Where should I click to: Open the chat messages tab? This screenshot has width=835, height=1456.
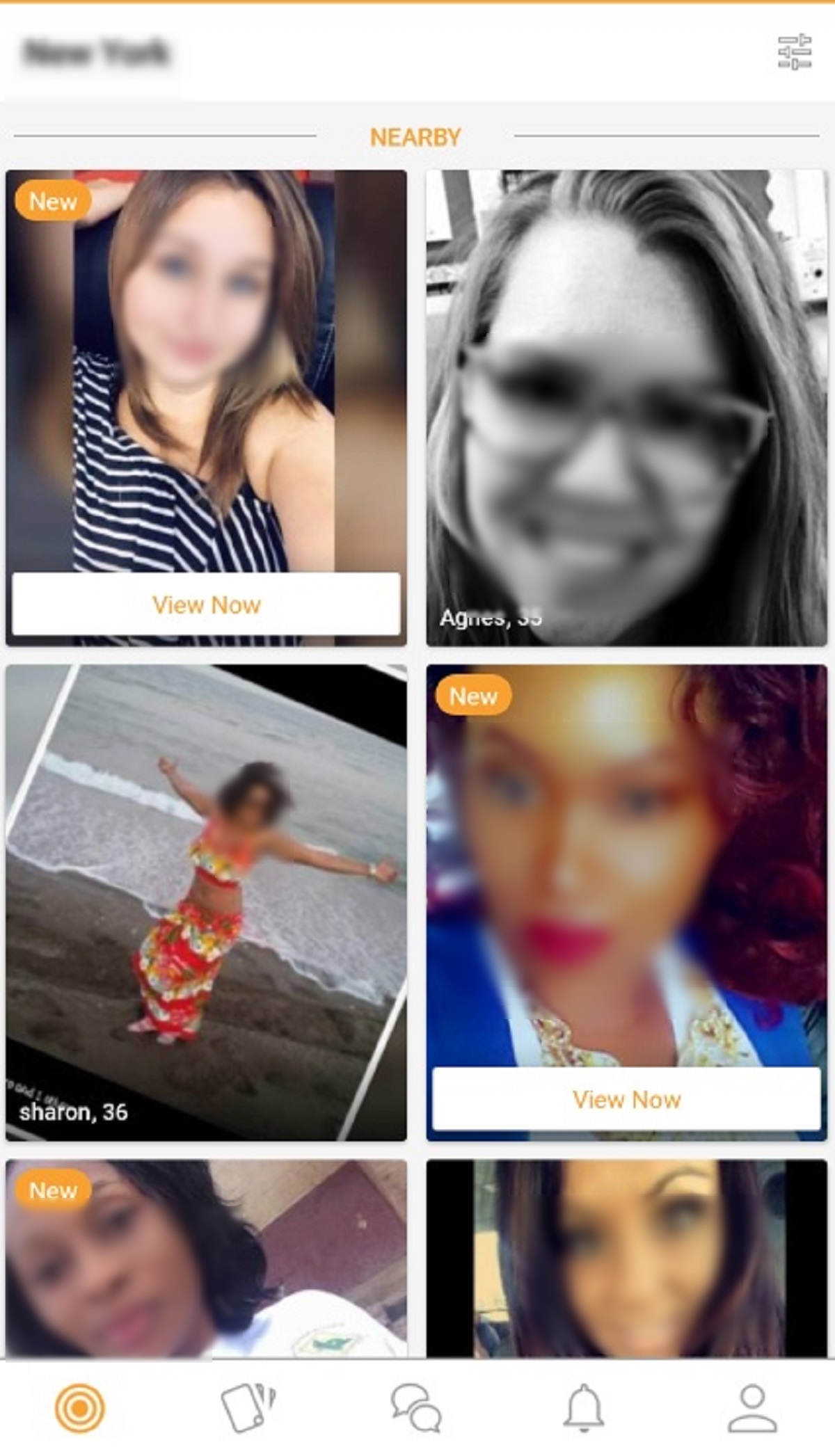416,1408
